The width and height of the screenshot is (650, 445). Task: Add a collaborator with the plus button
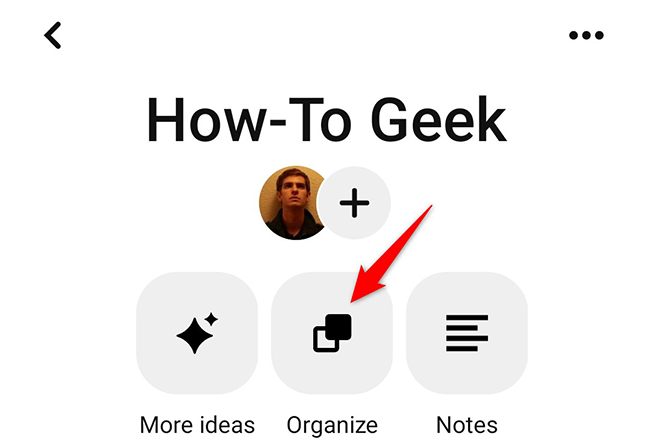(x=354, y=204)
